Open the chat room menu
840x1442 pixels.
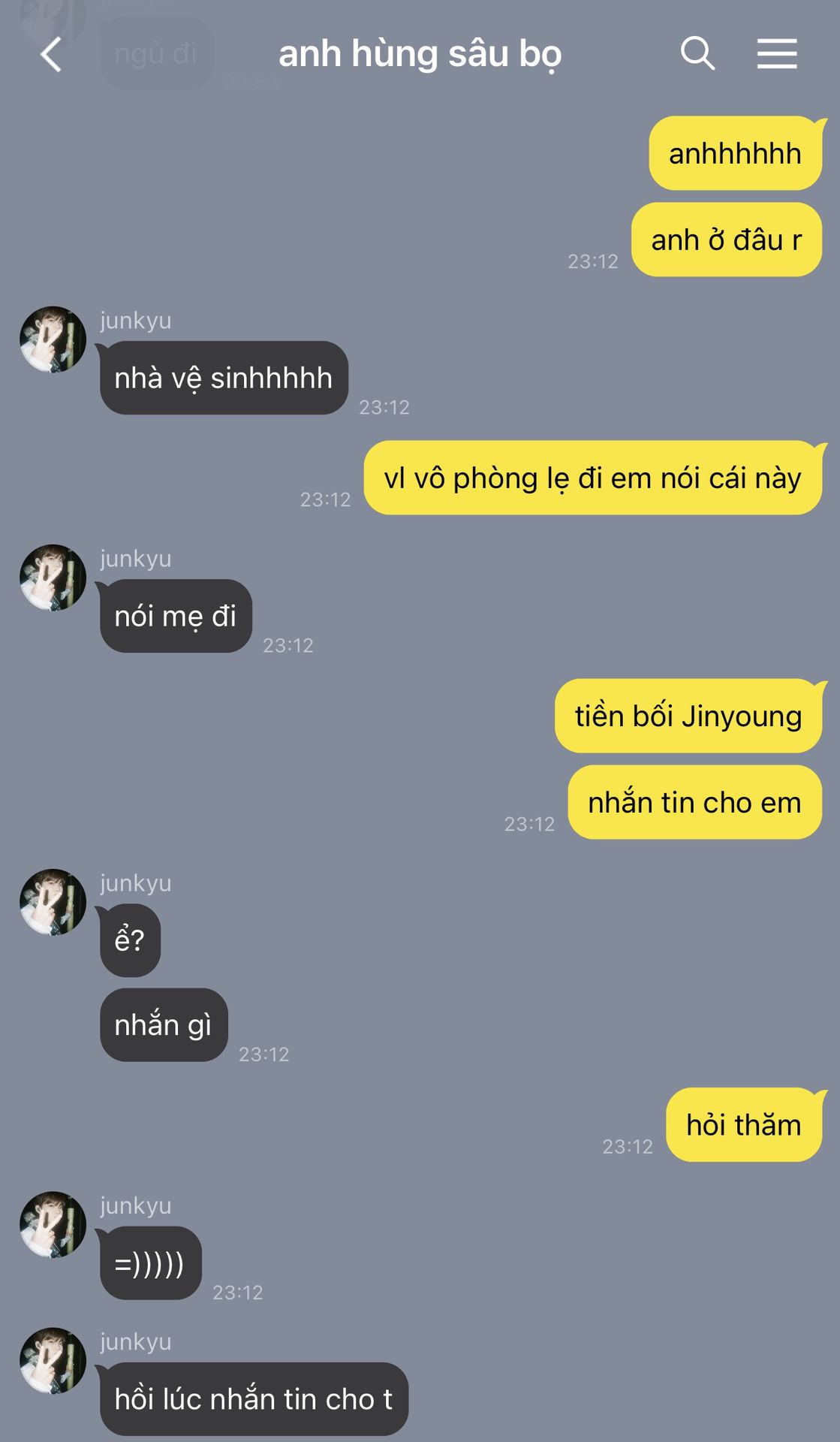tap(776, 54)
